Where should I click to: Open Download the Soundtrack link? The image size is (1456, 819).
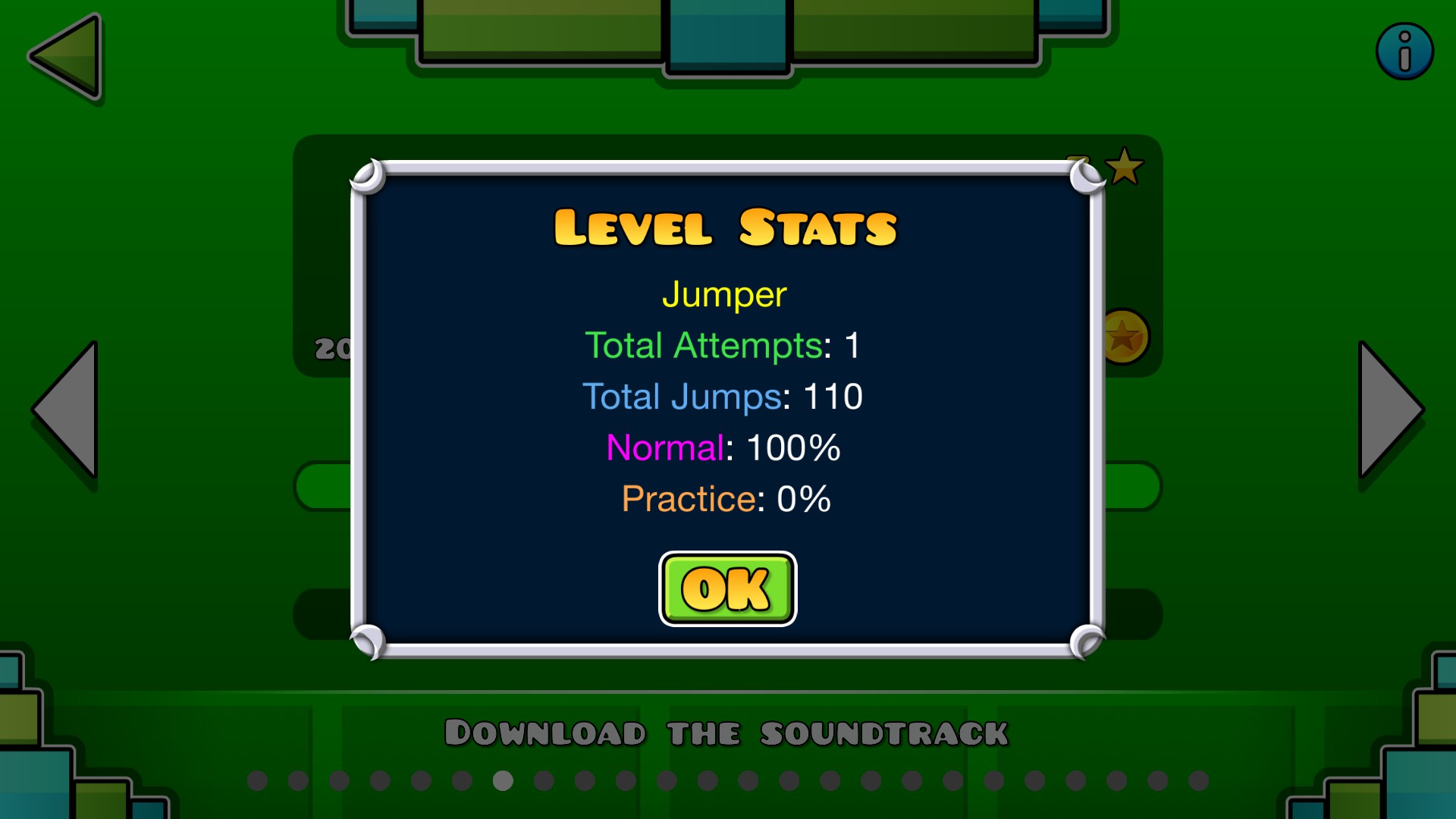(x=726, y=733)
